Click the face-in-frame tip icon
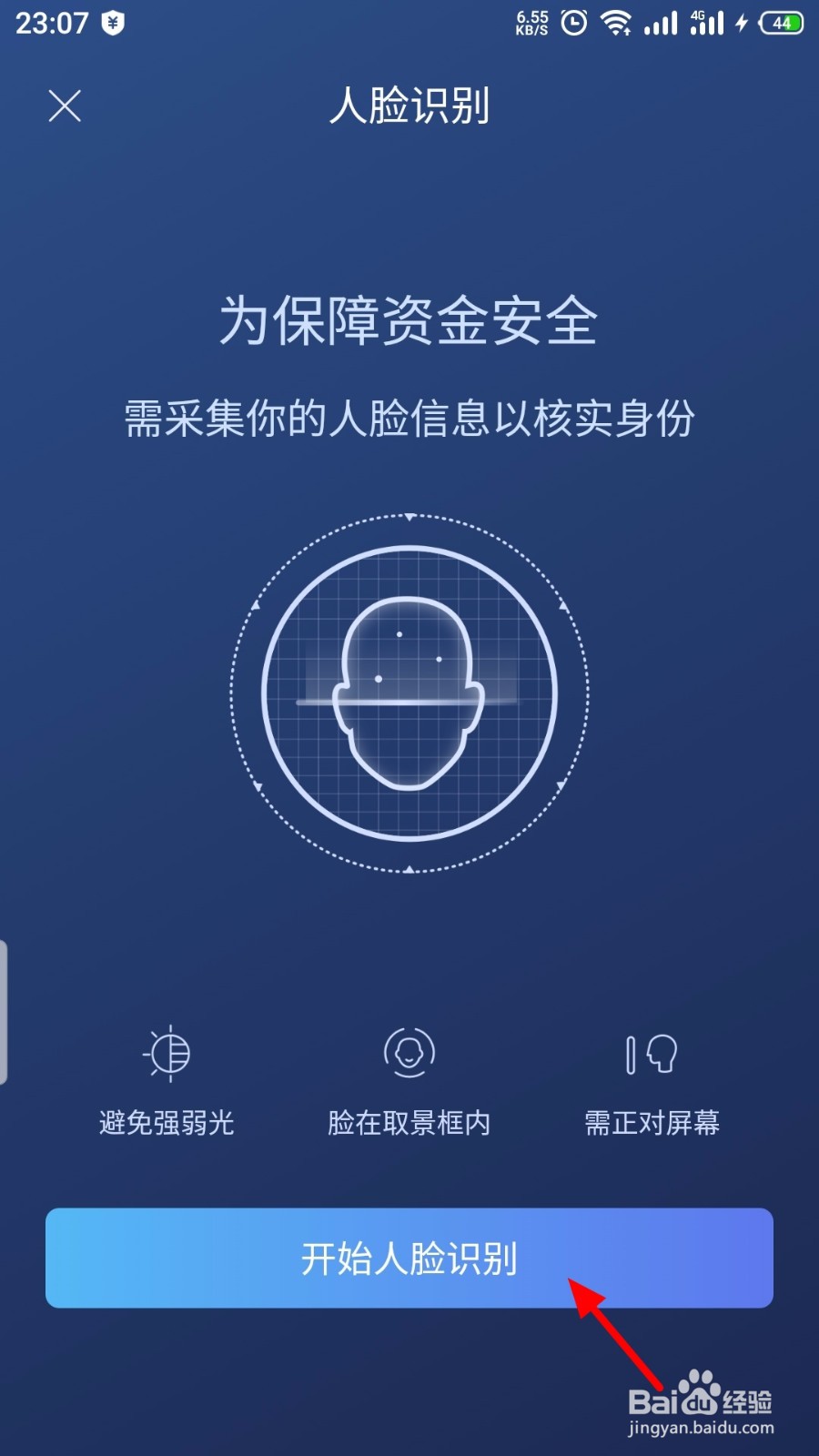 click(409, 1054)
